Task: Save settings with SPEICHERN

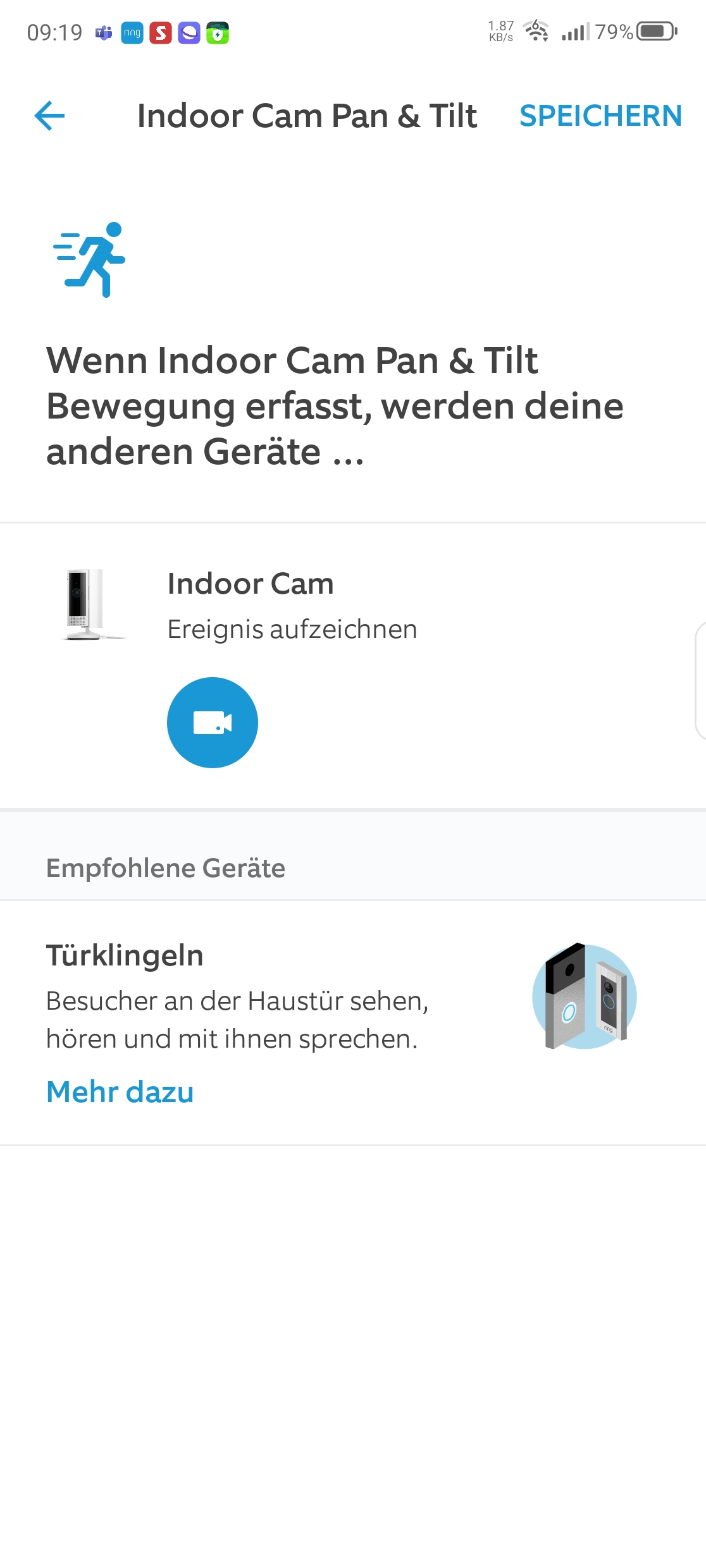Action: click(x=600, y=116)
